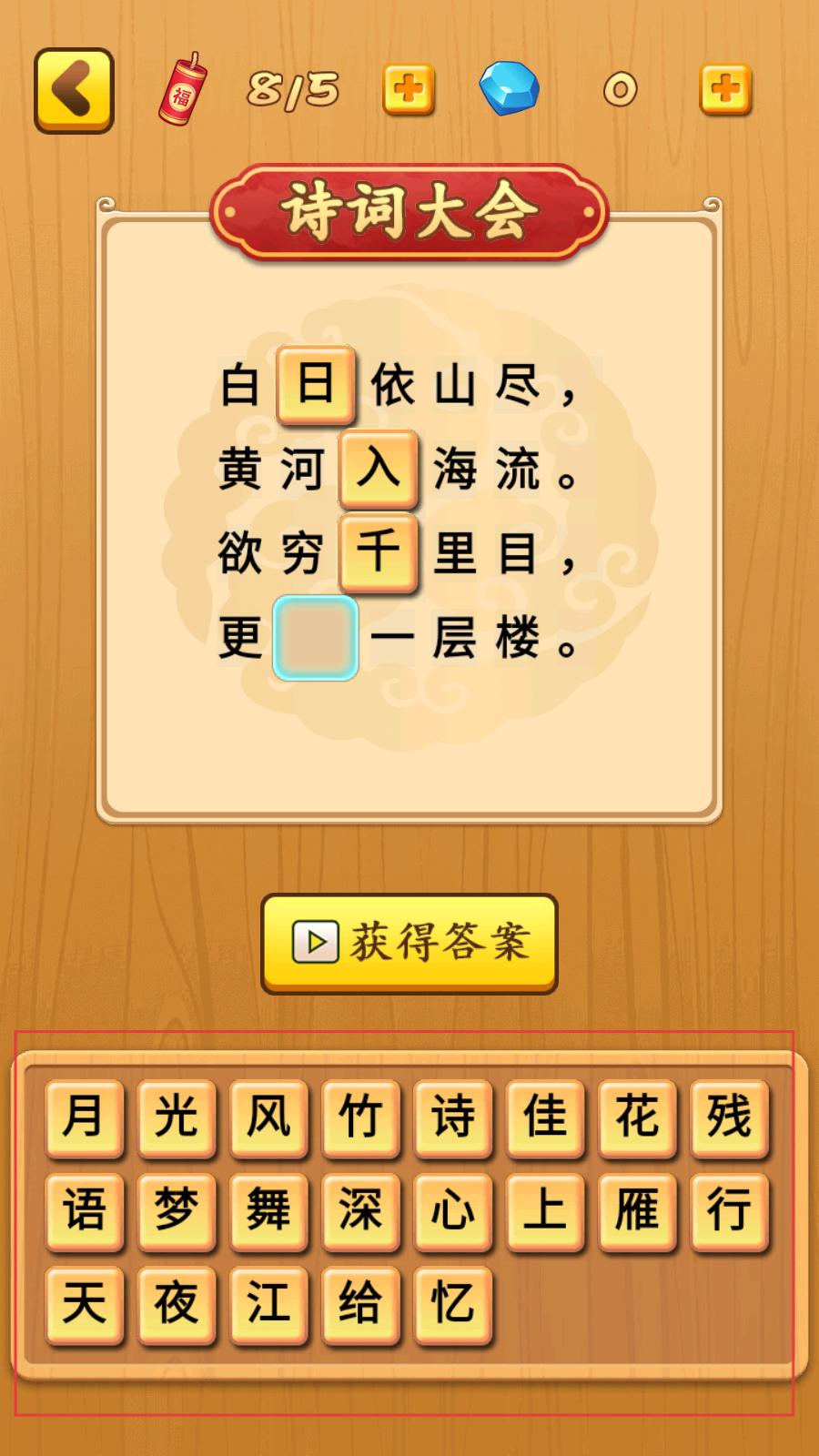Go back with the yellow arrow button
The image size is (819, 1456).
(x=74, y=90)
